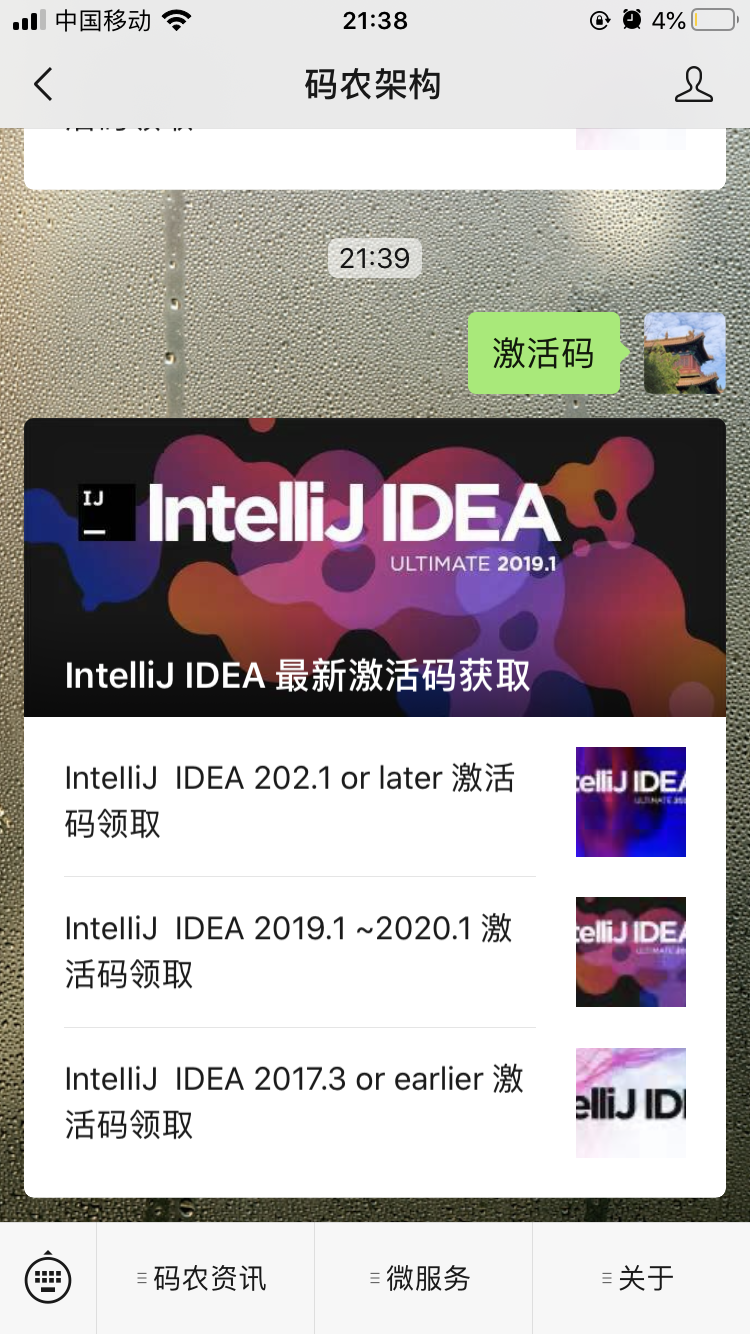Open the 码农资讯 menu
750x1334 pixels.
[205, 1278]
